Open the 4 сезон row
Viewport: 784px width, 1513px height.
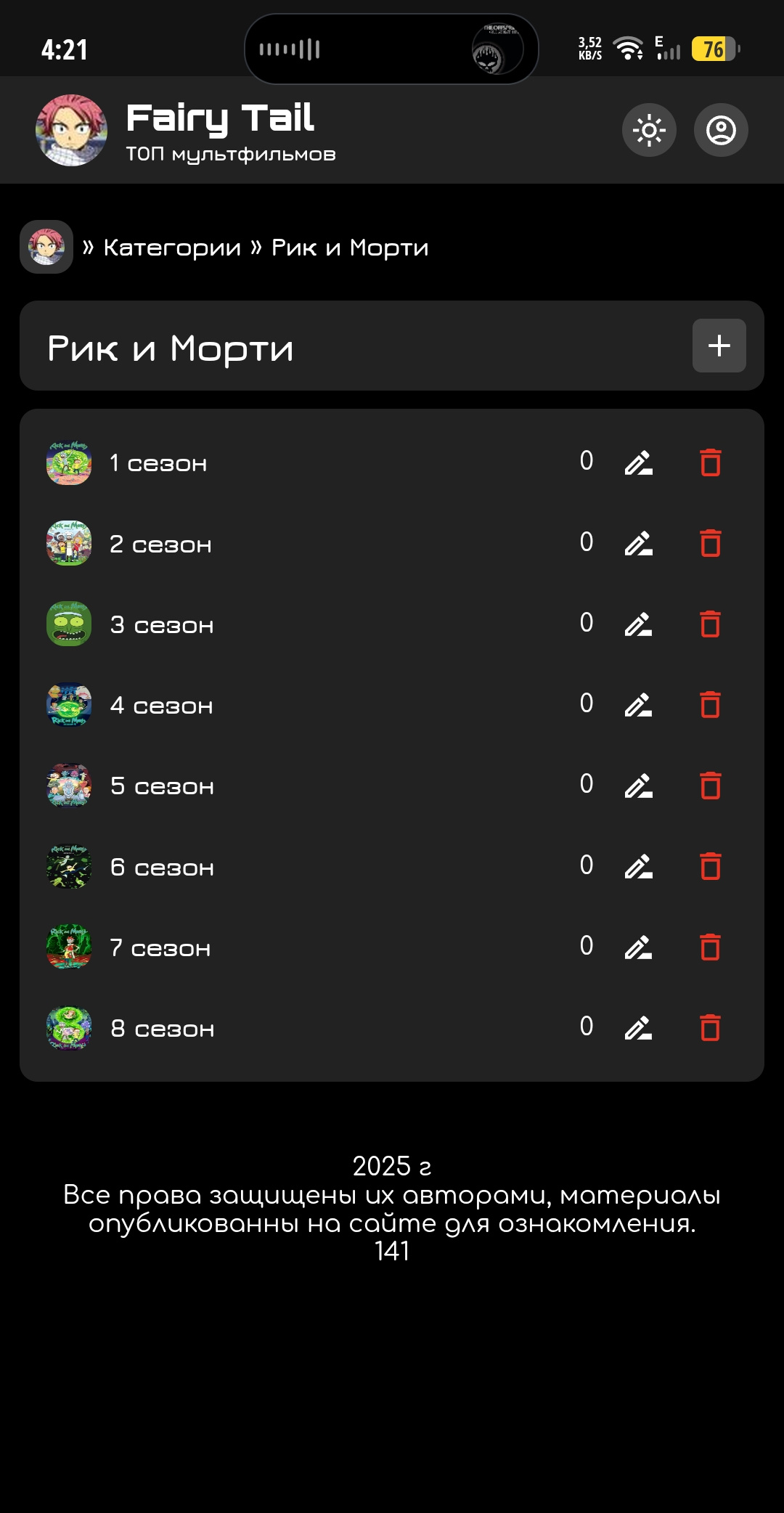coord(161,705)
